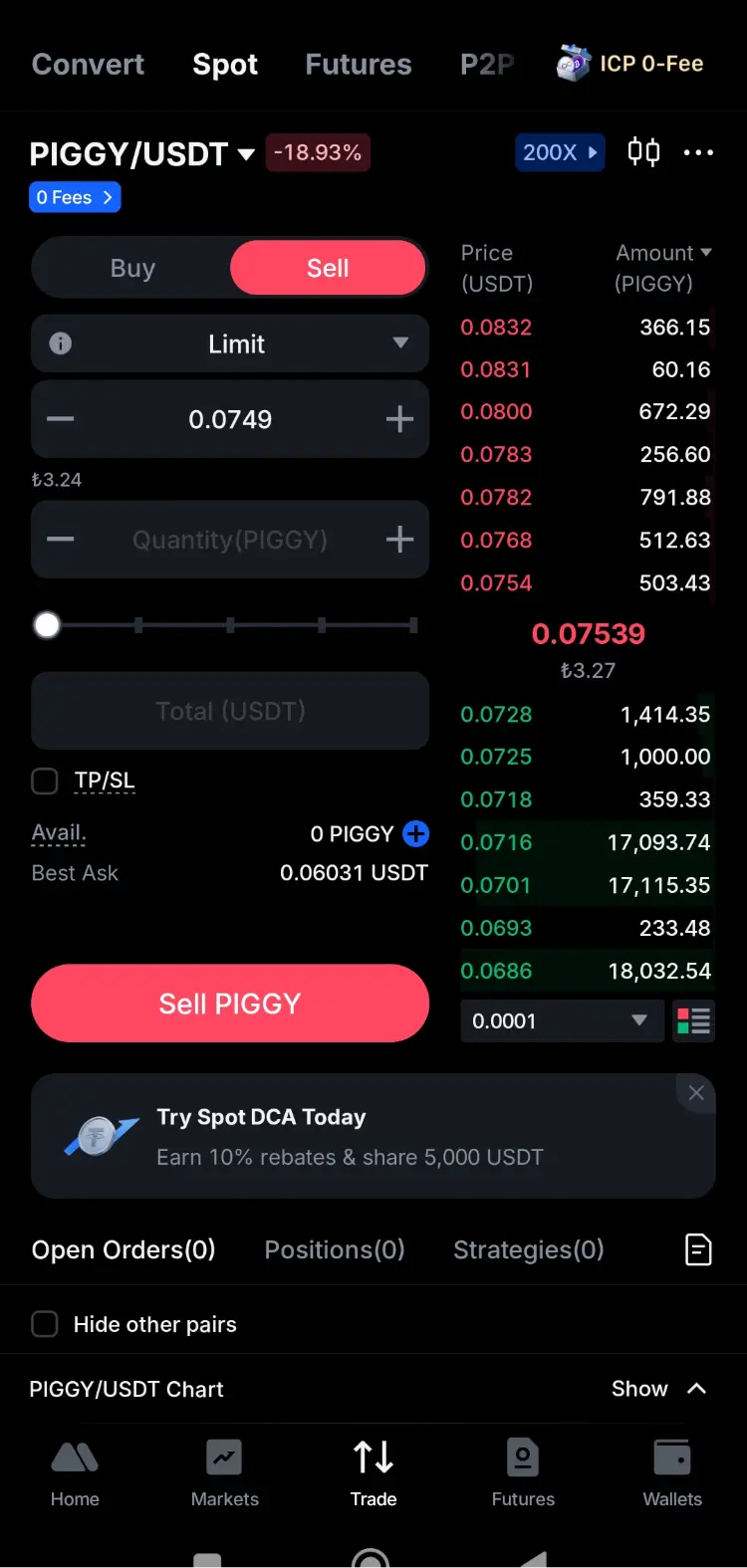
Task: Enter quantity in the PIGGY field
Action: 230,540
